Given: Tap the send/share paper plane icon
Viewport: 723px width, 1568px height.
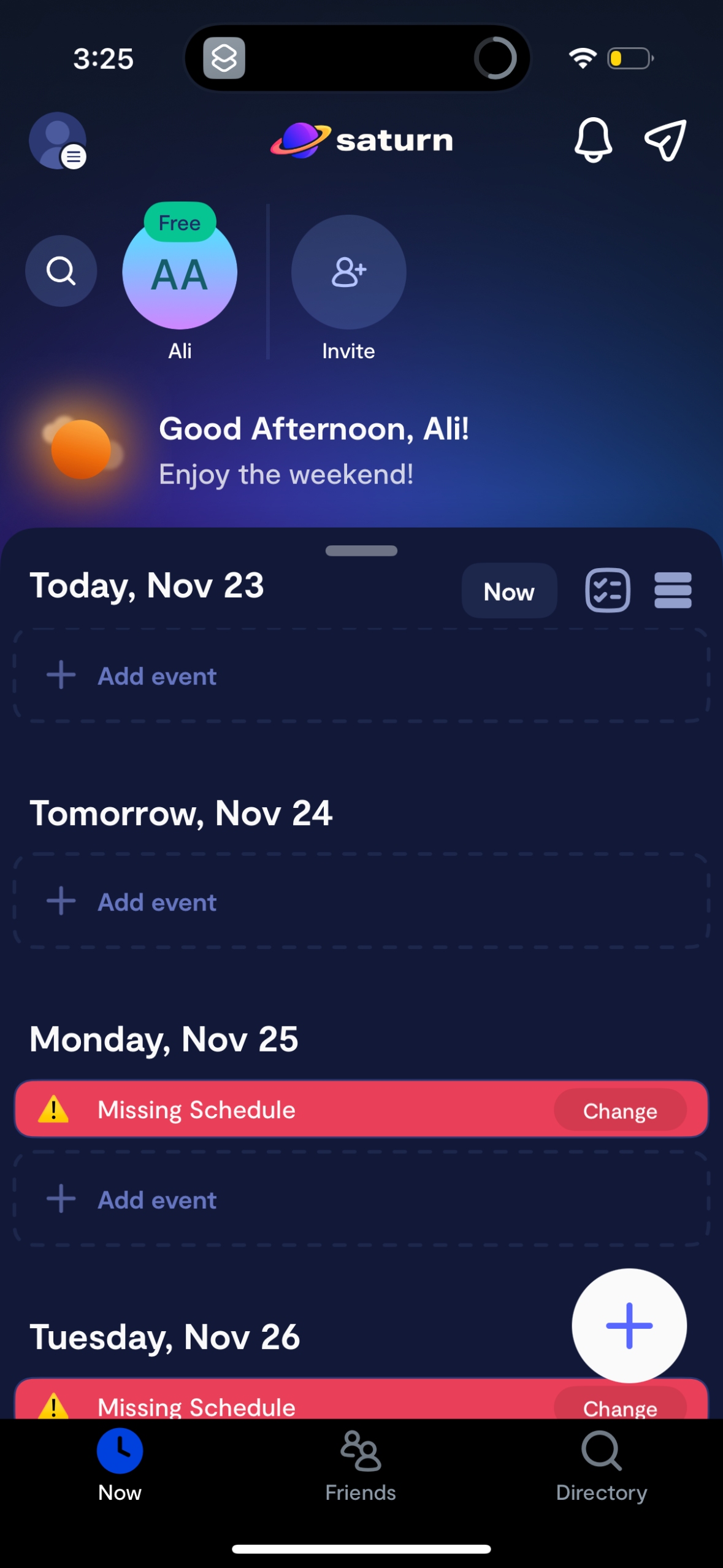Looking at the screenshot, I should (665, 140).
